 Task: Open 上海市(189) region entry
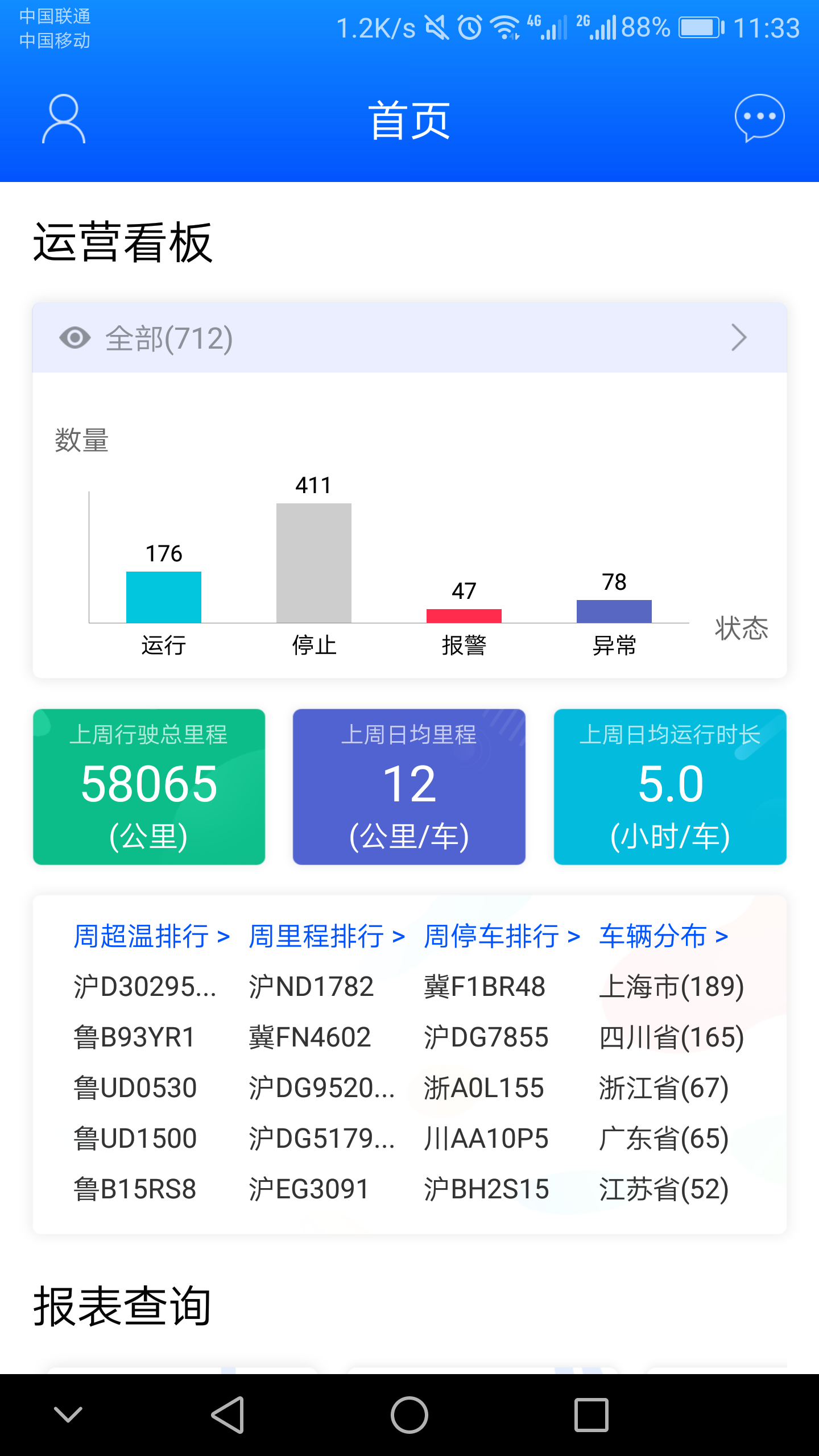(x=671, y=987)
